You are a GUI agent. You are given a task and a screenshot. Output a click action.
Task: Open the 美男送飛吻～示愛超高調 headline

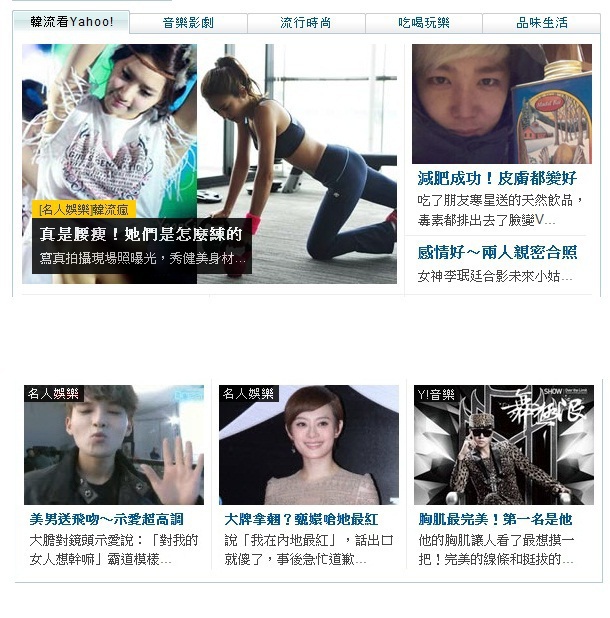pos(106,519)
